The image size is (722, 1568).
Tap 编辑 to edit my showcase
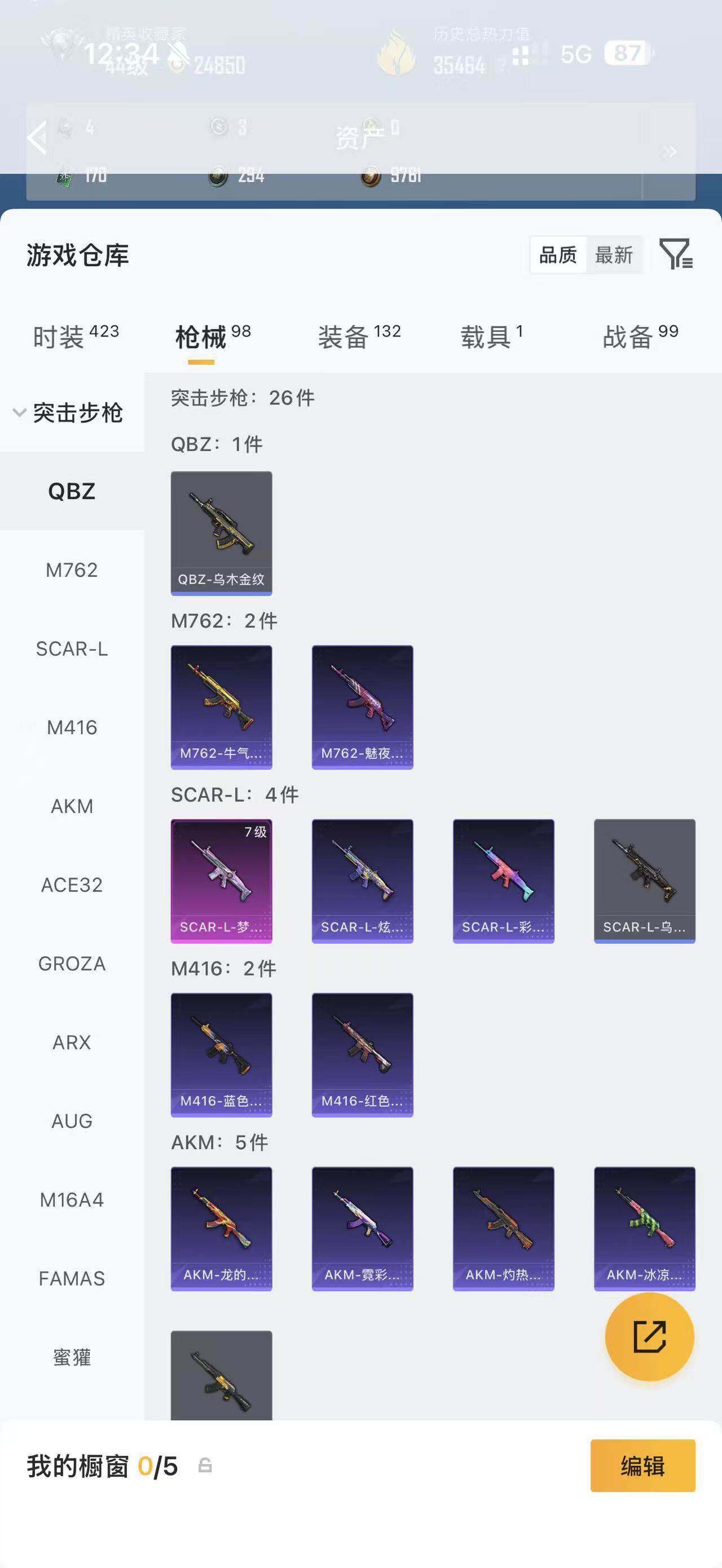[643, 1466]
